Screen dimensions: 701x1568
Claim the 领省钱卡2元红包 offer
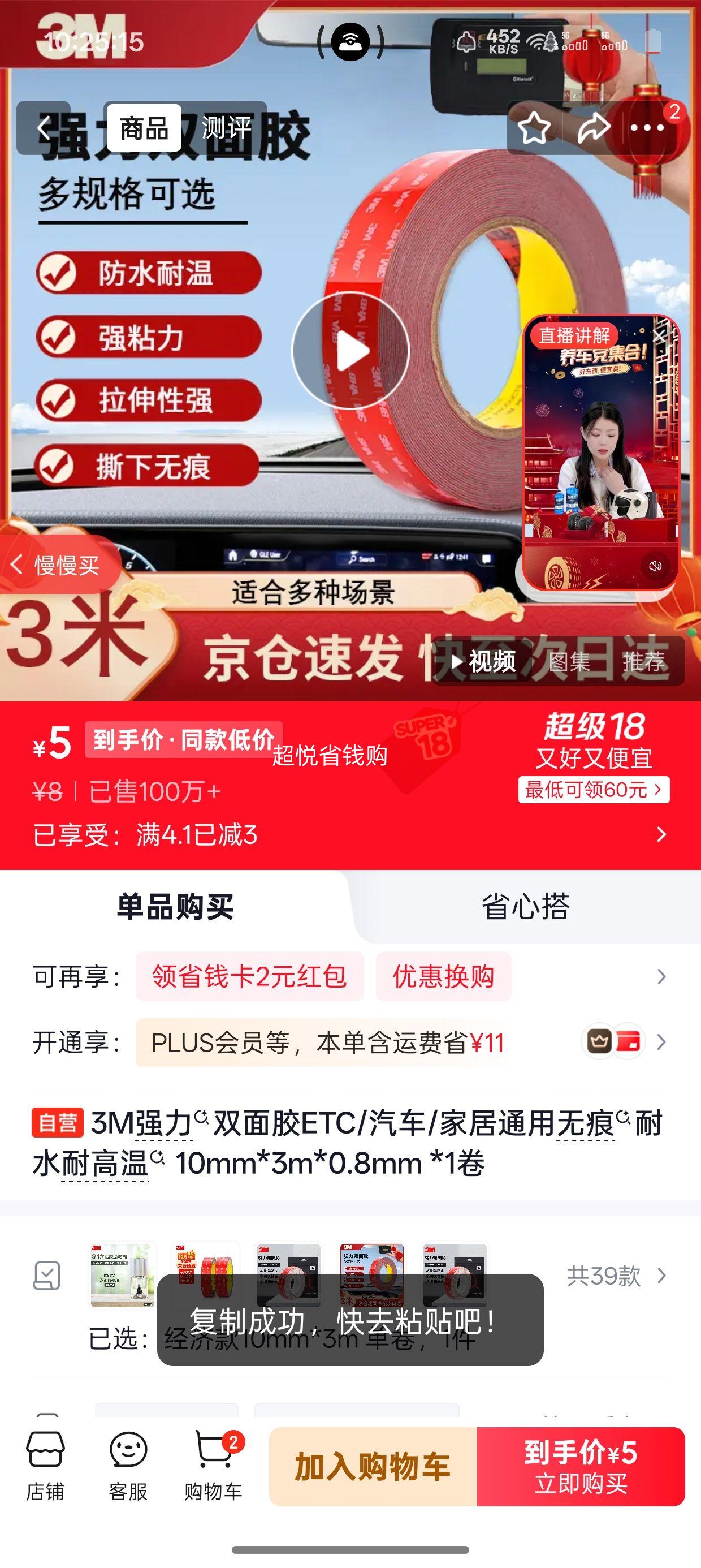(249, 976)
